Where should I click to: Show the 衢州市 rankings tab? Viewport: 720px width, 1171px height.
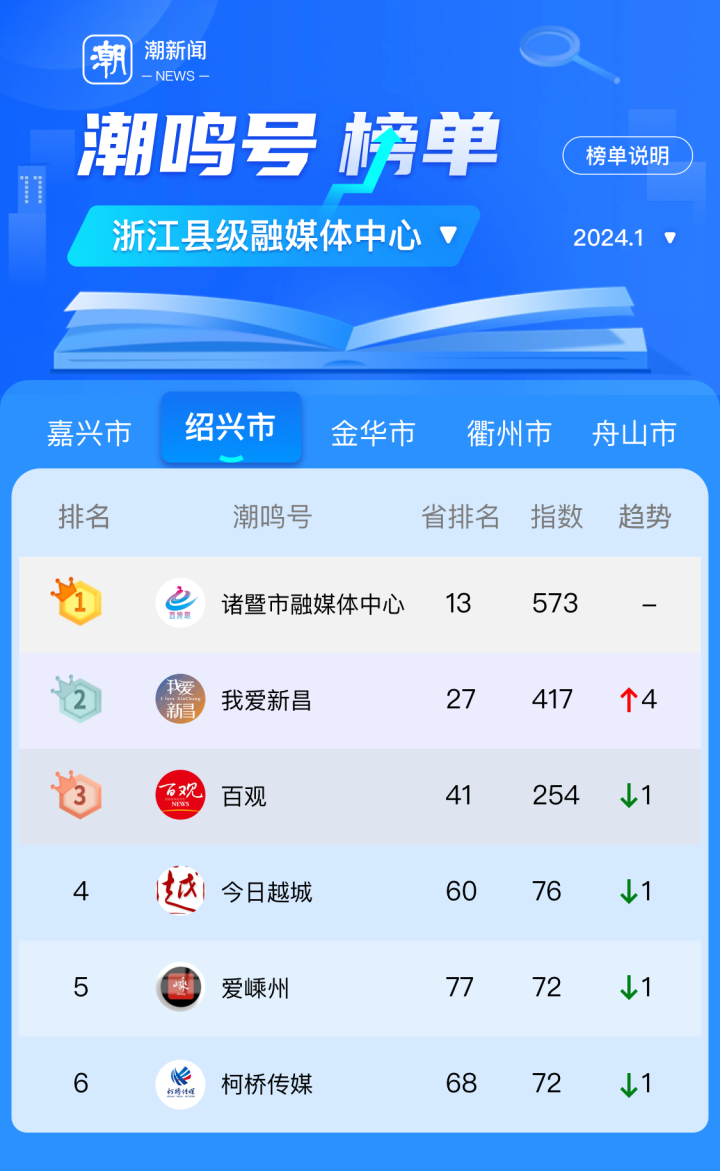(x=509, y=433)
